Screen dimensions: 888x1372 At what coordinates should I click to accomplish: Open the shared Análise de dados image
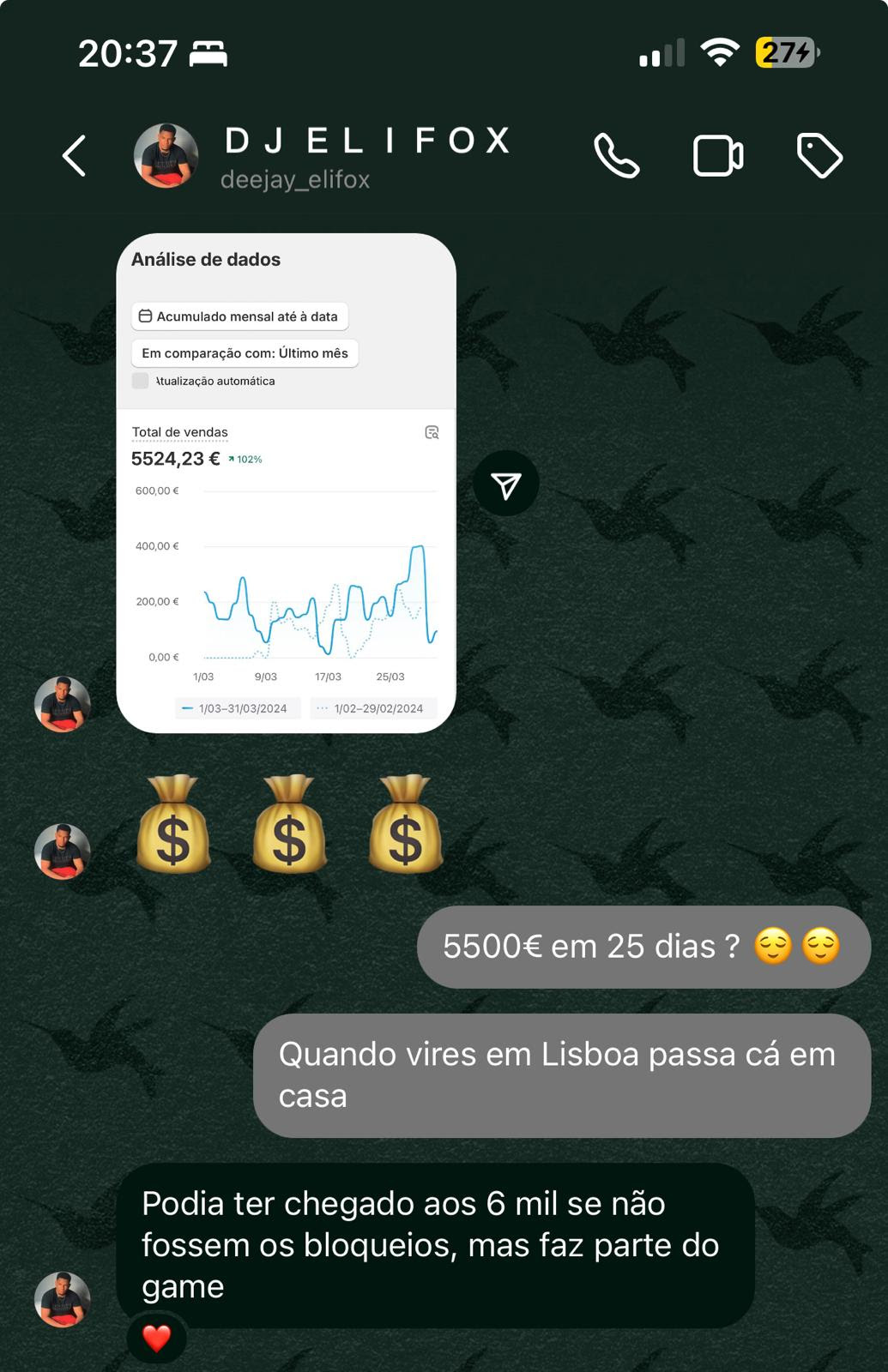coord(286,483)
